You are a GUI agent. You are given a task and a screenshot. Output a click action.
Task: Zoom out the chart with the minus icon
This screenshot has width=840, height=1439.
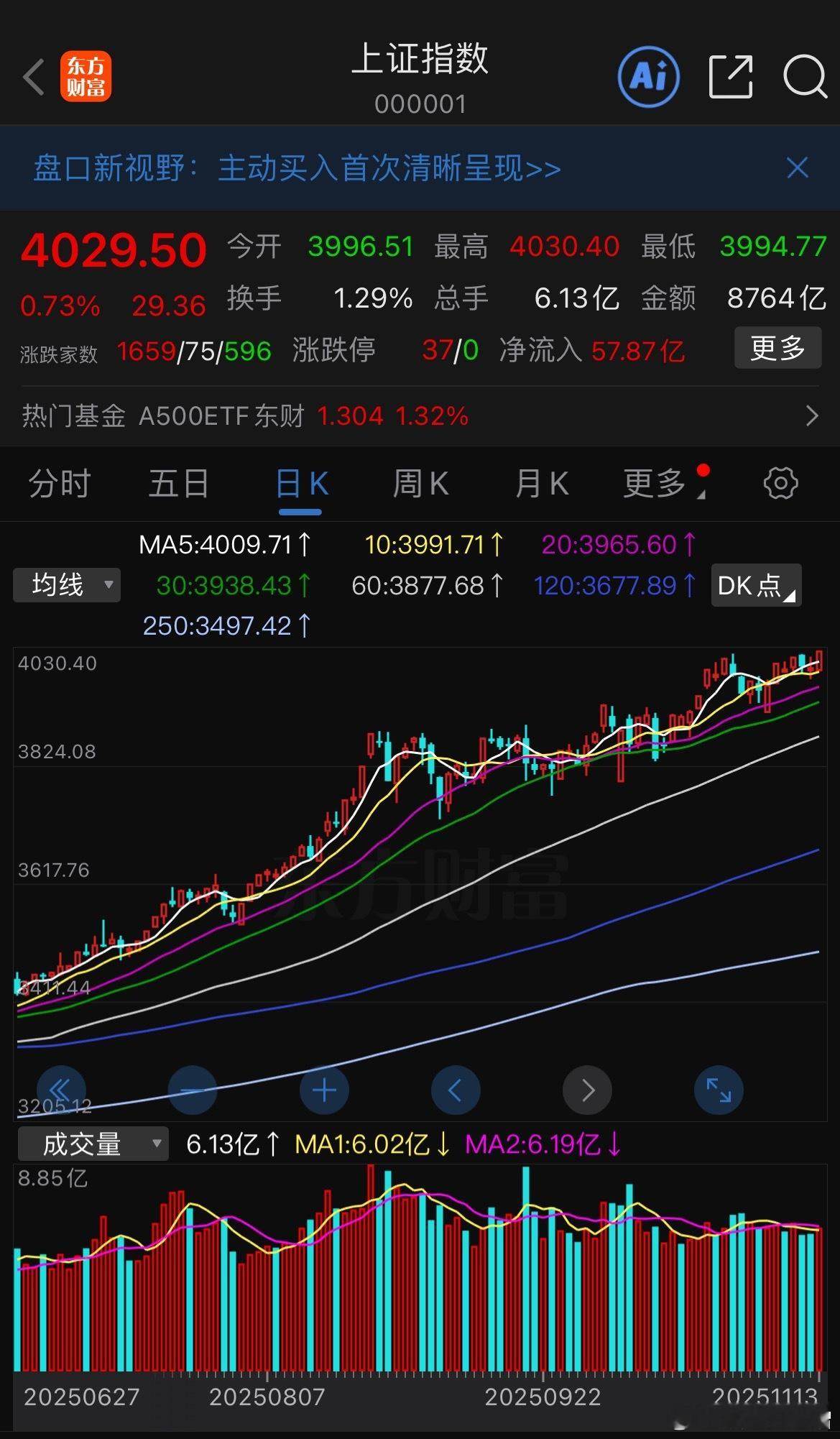193,1090
